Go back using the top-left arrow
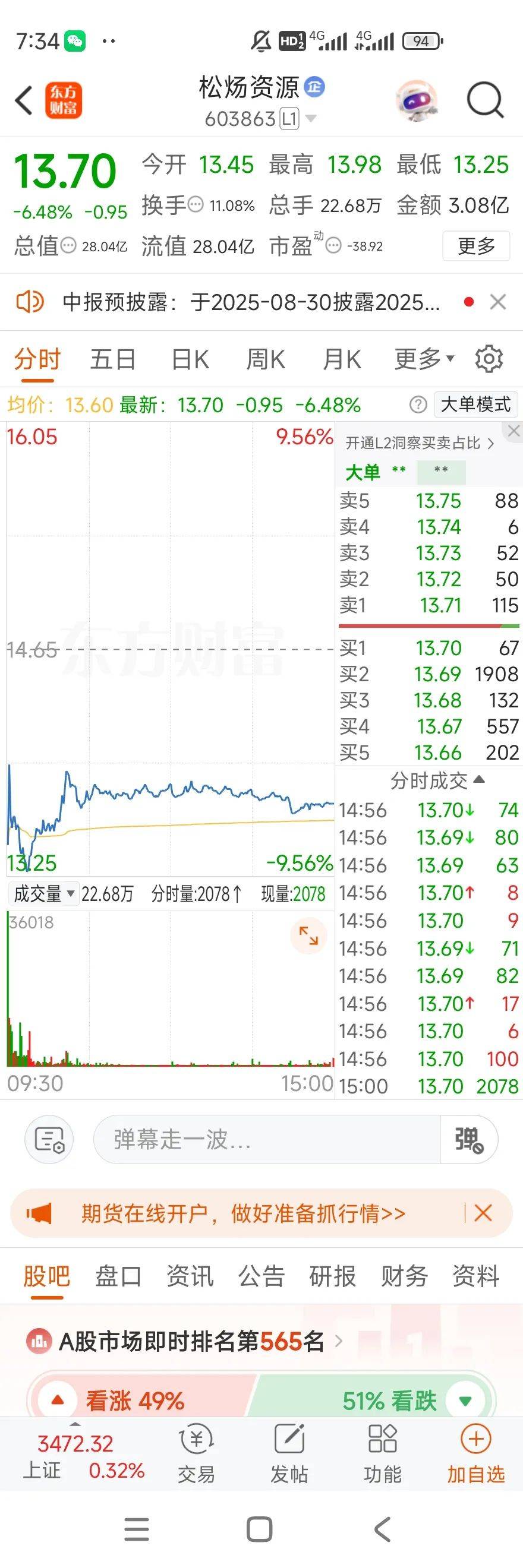The image size is (523, 1568). coord(23,100)
